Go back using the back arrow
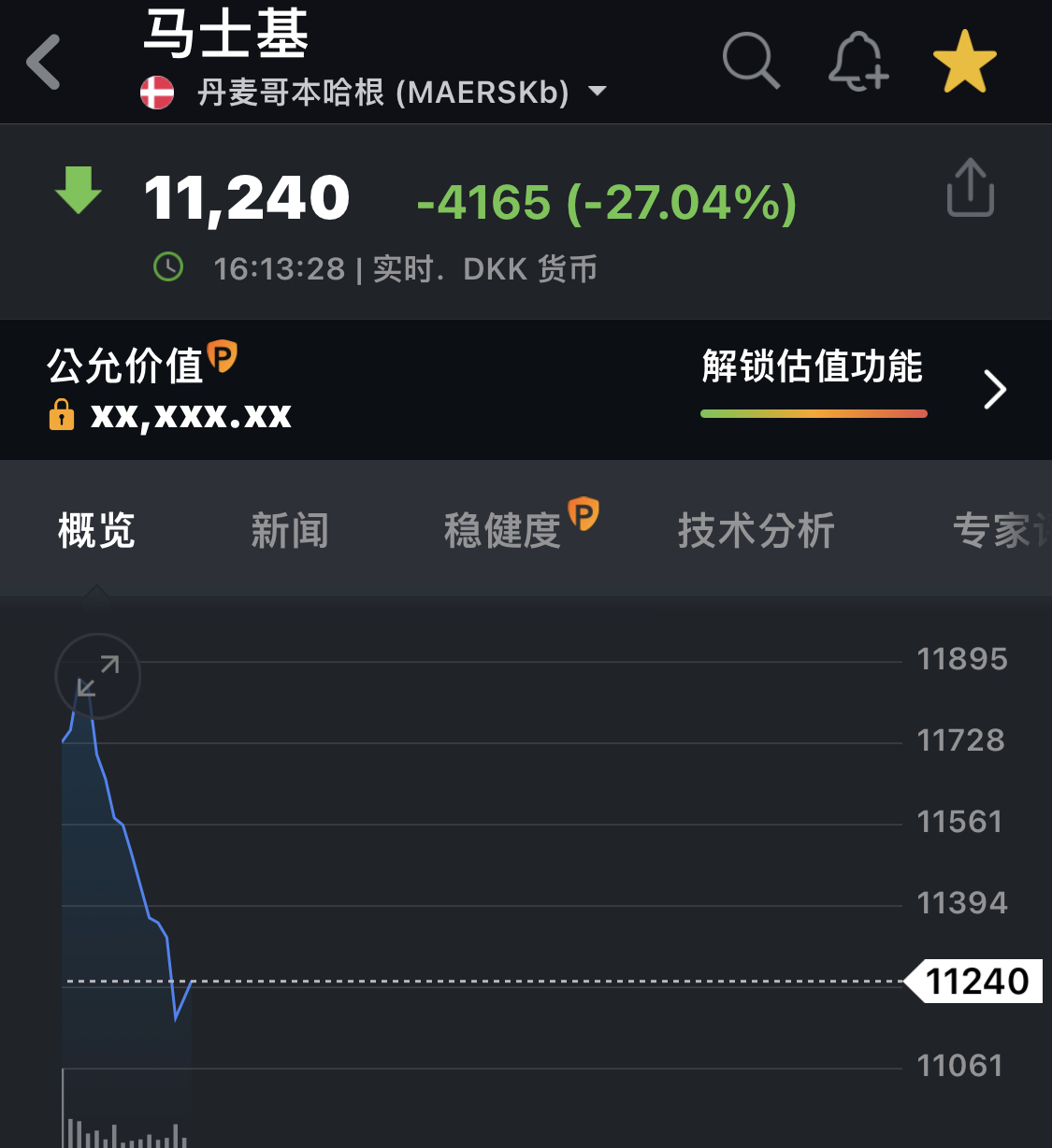This screenshot has width=1052, height=1148. [x=43, y=60]
